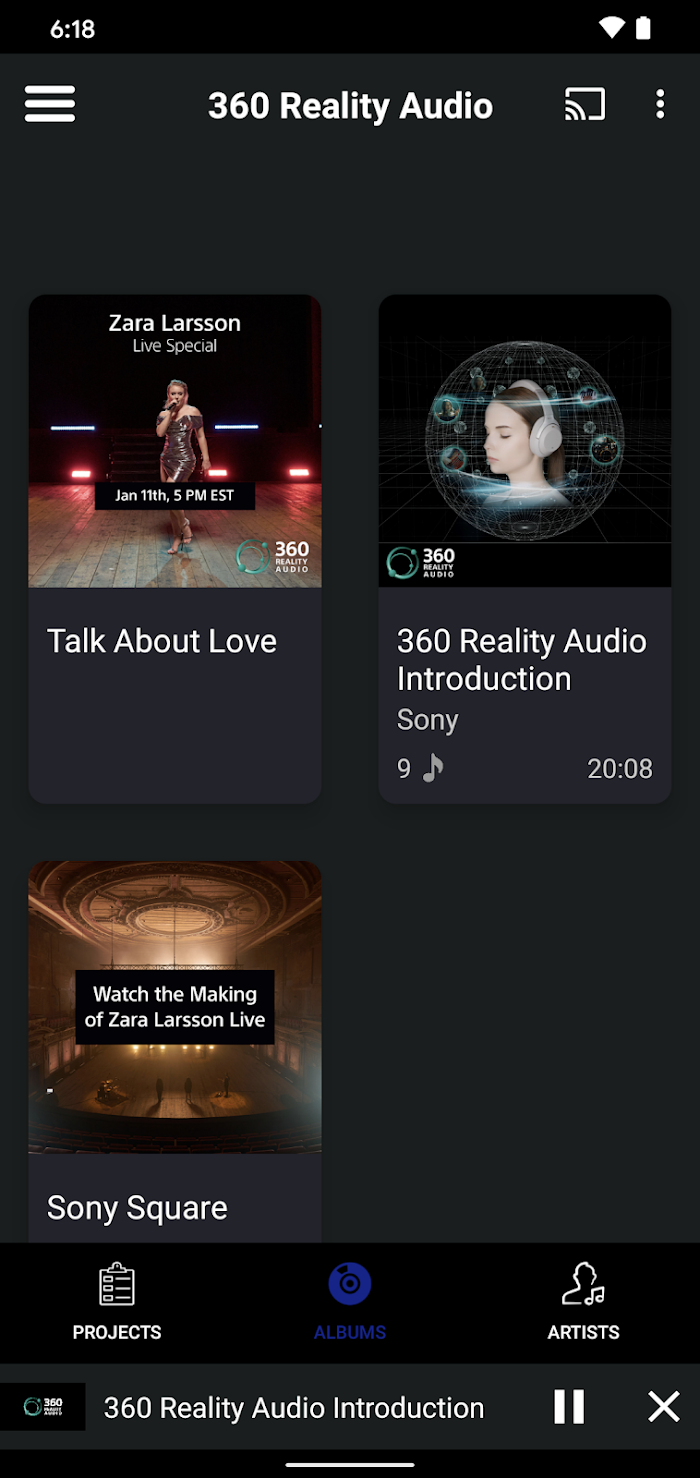This screenshot has width=700, height=1478.
Task: Close the mini player bar
Action: pos(664,1407)
